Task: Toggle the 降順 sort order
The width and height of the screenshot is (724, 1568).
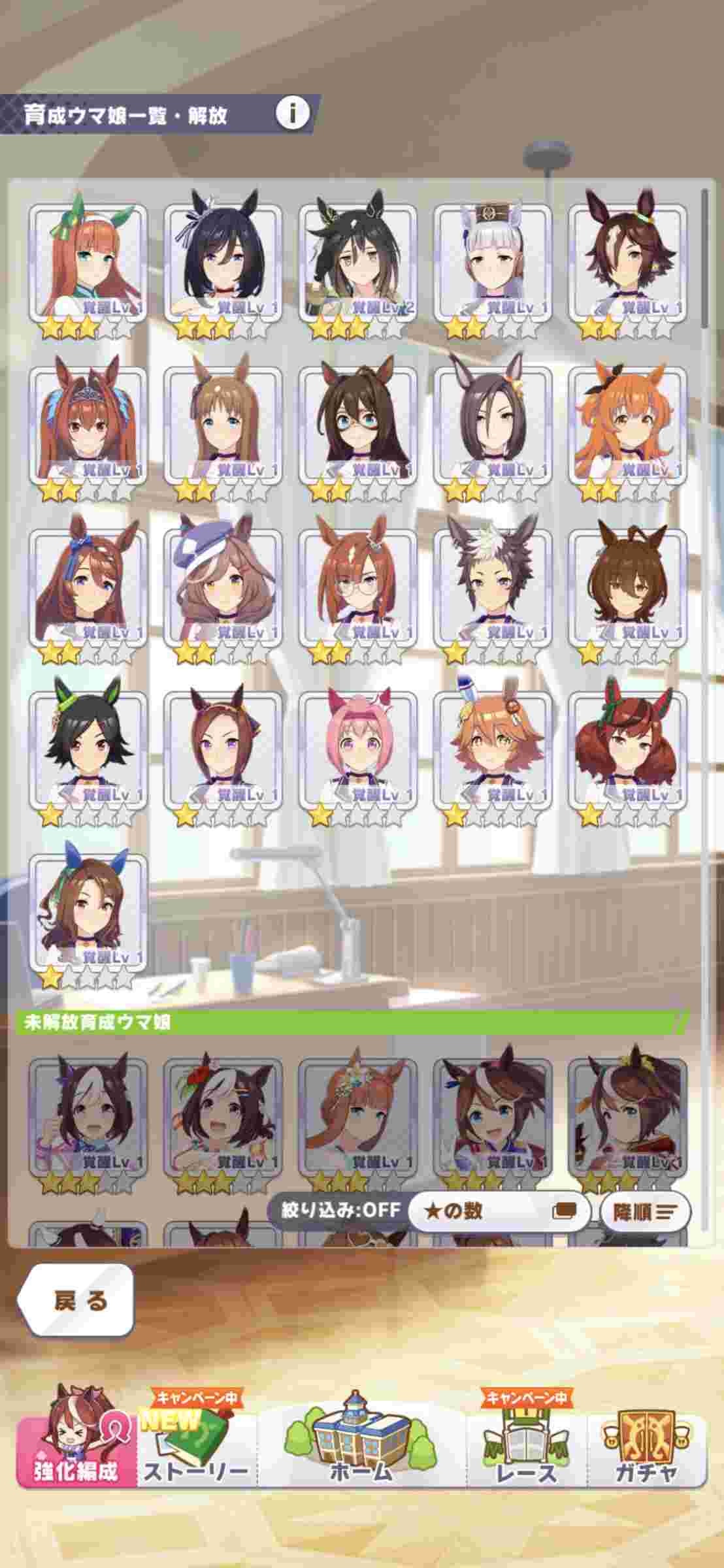Action: [644, 1212]
